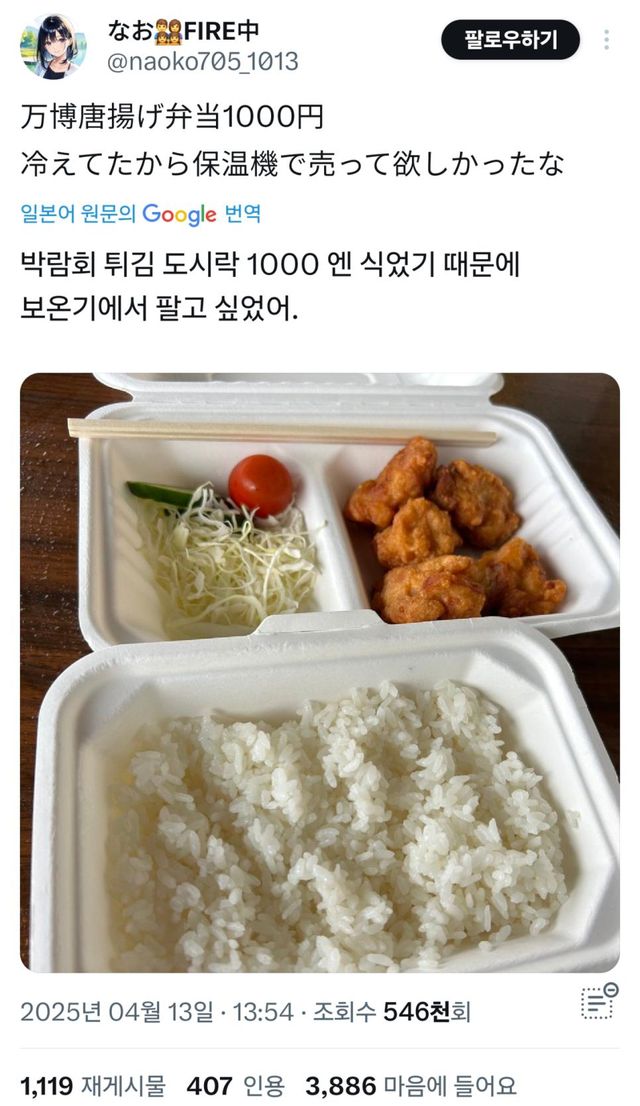This screenshot has width=640, height=1106.
Task: Tap the 2025년 04월 13일 timestamp
Action: pos(116,1011)
